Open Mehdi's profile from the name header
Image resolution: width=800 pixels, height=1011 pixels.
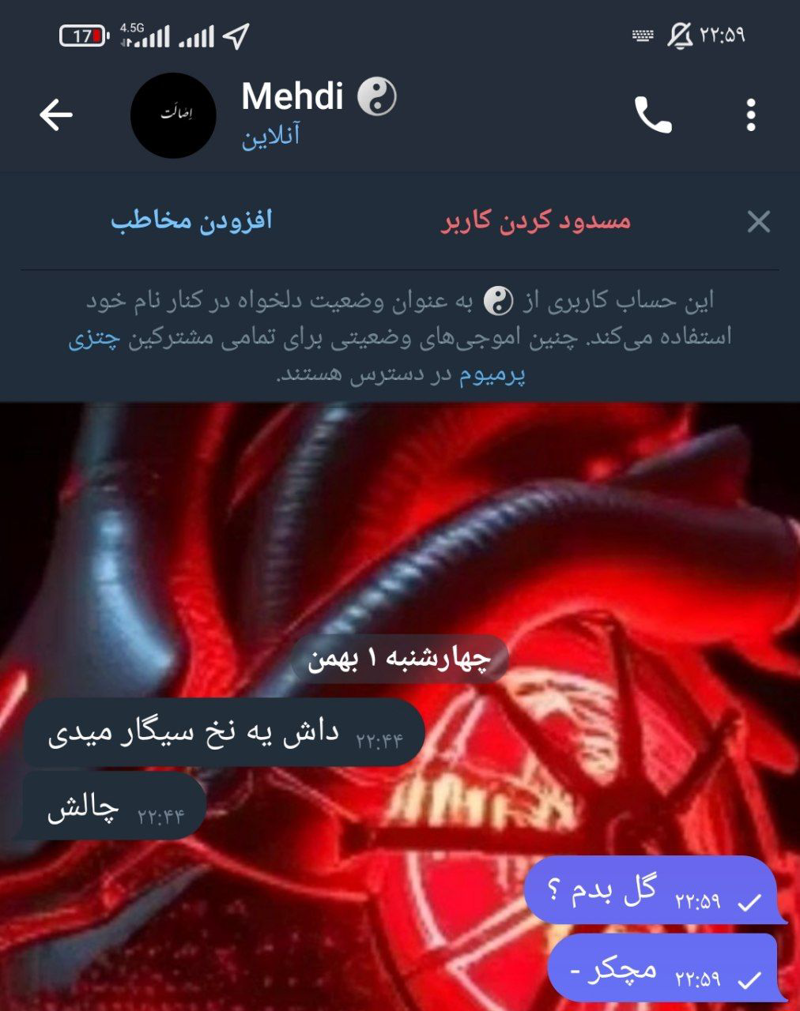(x=292, y=98)
